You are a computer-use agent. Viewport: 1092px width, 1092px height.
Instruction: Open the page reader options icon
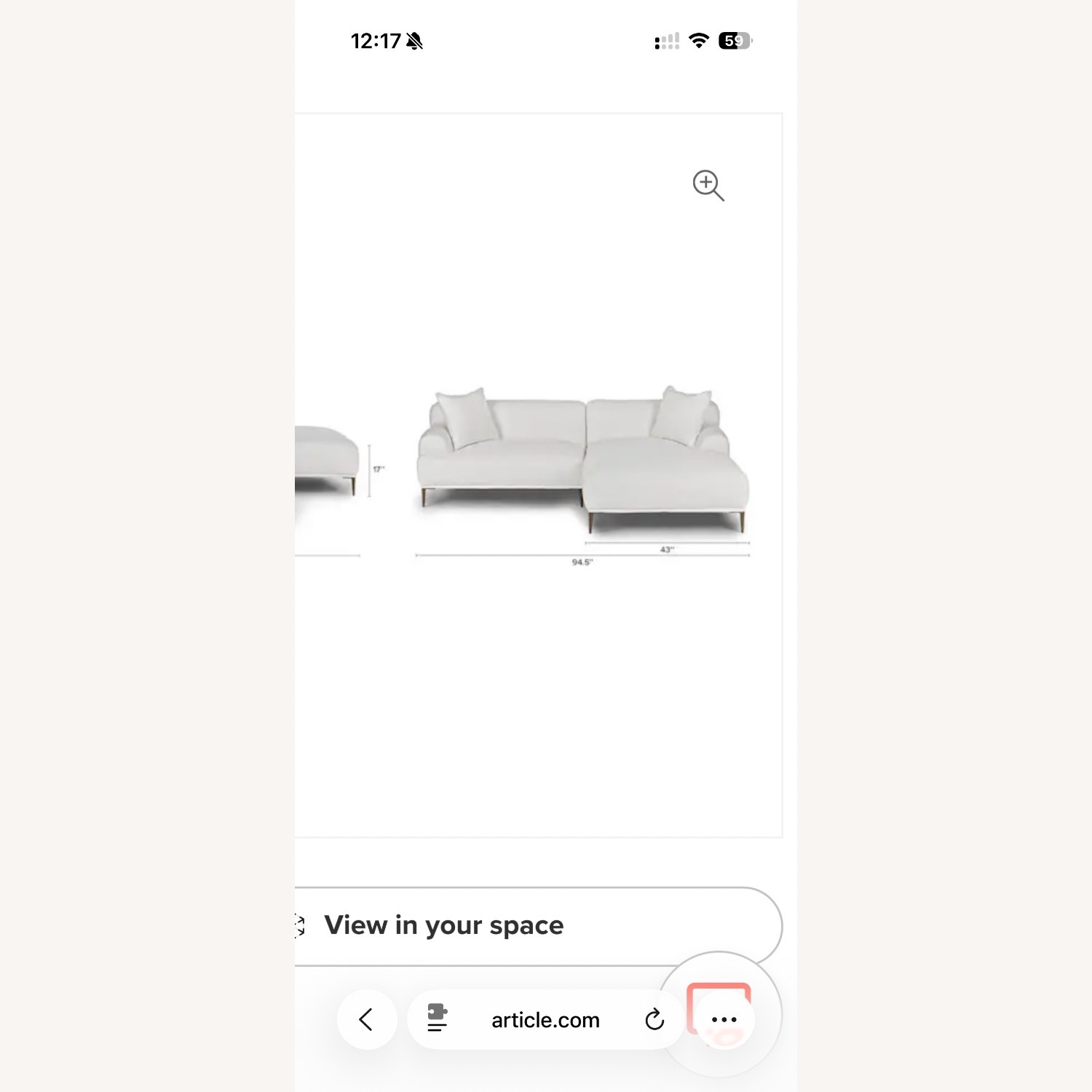click(x=438, y=1018)
